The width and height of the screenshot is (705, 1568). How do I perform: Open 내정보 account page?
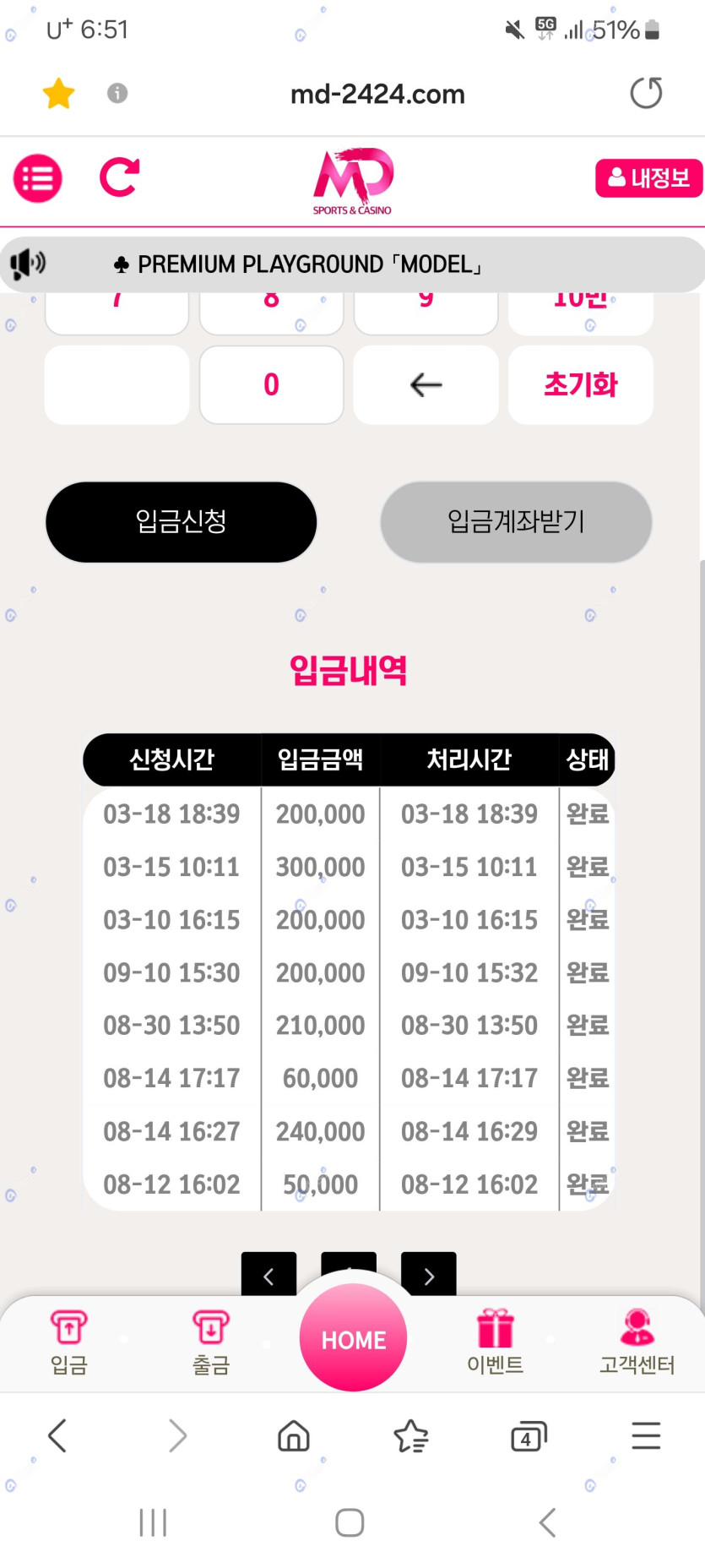tap(648, 178)
